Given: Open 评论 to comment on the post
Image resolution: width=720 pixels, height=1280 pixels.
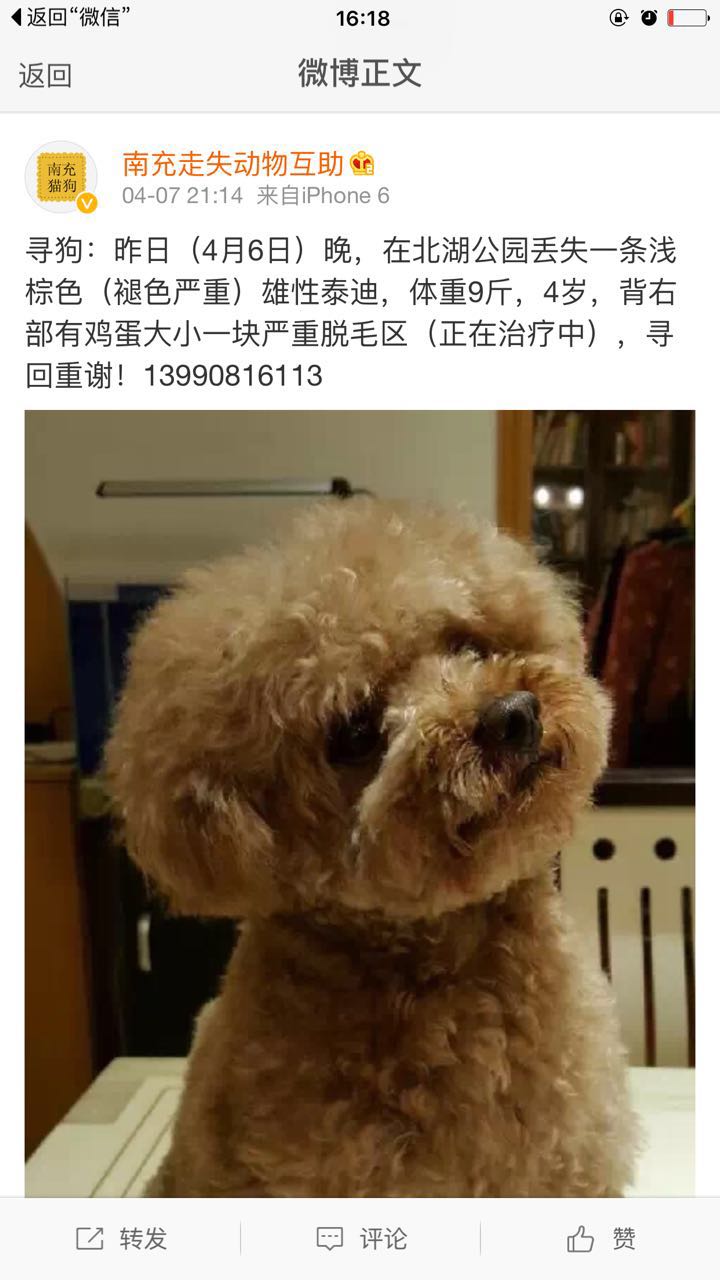Looking at the screenshot, I should (x=361, y=1239).
